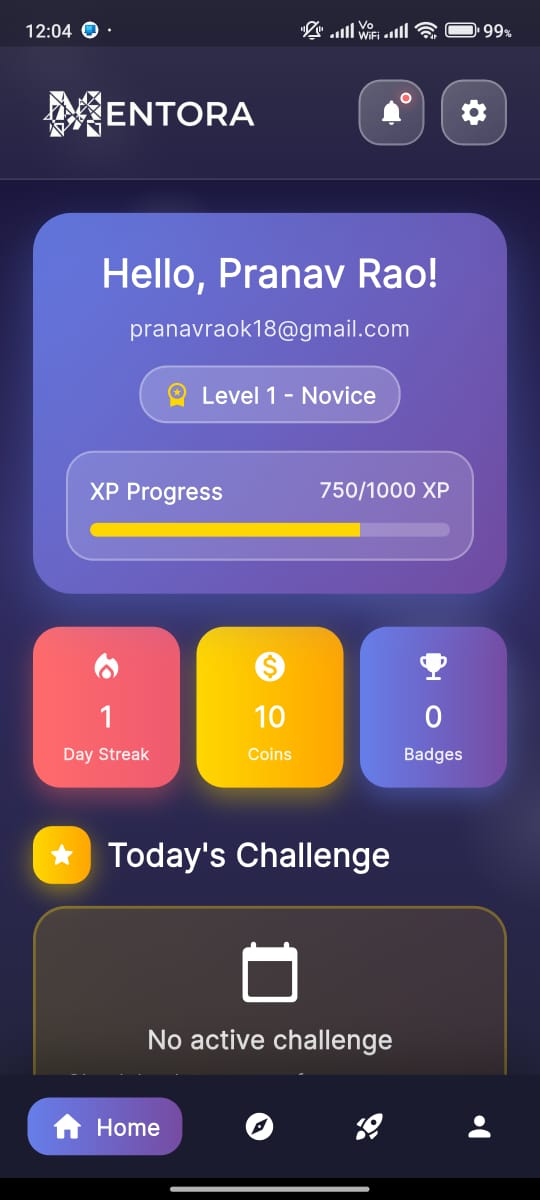Open the Day Streak card
This screenshot has width=540, height=1200.
[x=106, y=707]
